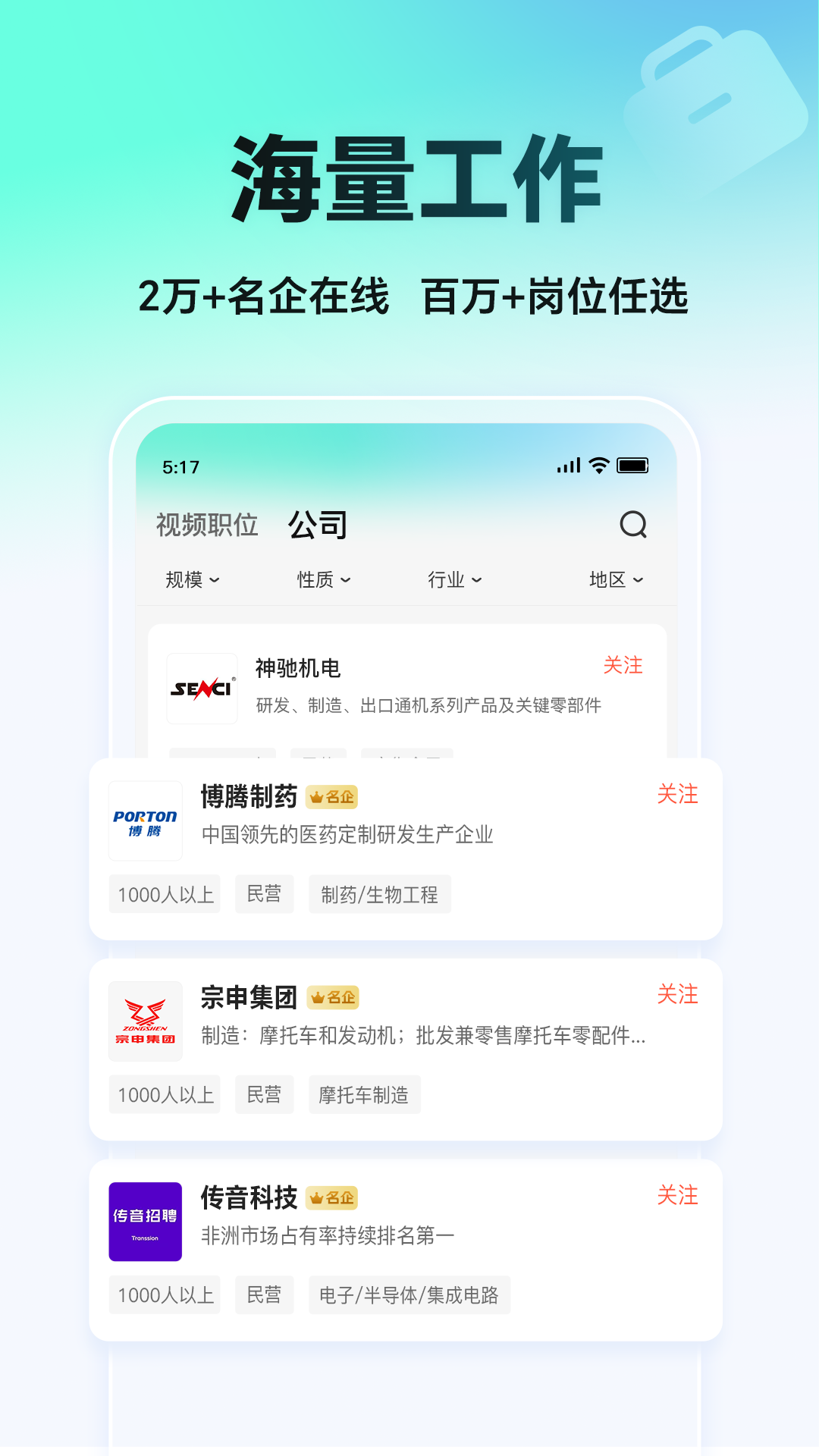This screenshot has height=1456, width=819.
Task: Click the 宗申集团 red logo
Action: pos(146,1021)
